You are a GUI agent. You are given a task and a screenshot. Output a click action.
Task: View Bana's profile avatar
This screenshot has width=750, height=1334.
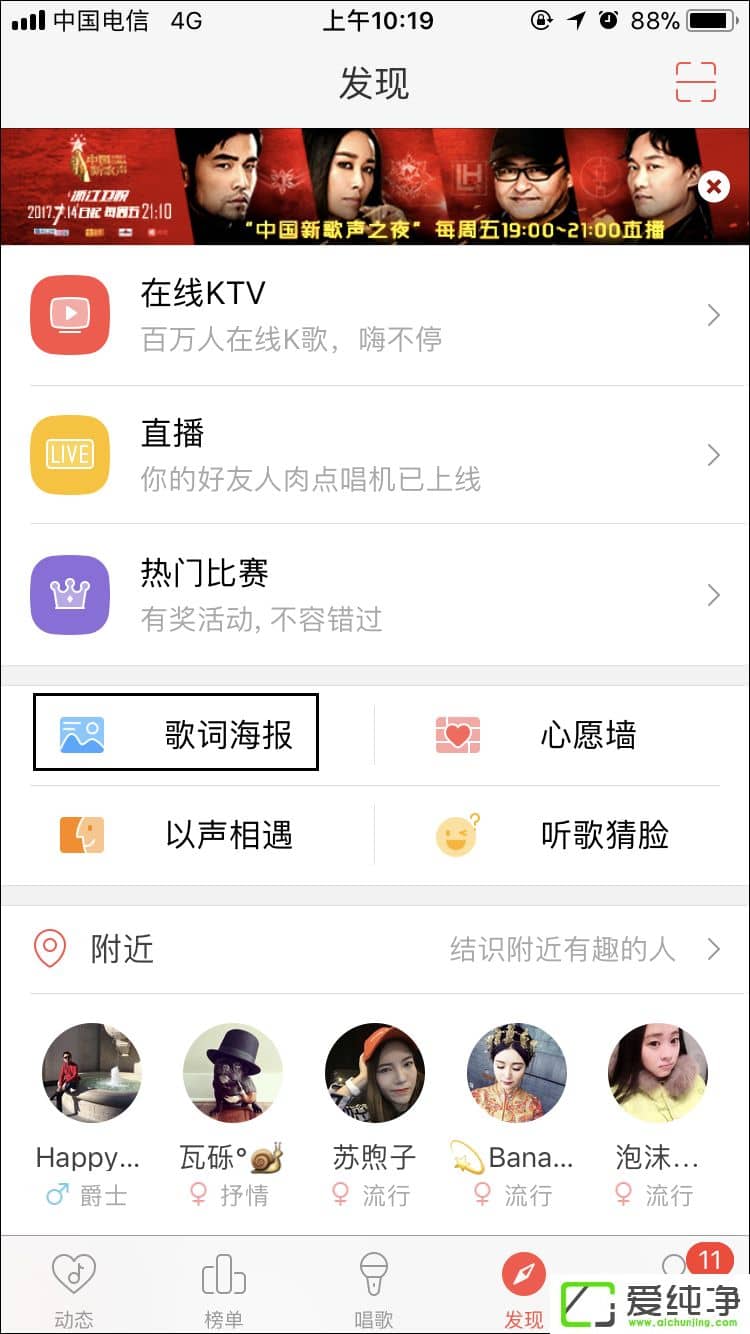pyautogui.click(x=517, y=1073)
